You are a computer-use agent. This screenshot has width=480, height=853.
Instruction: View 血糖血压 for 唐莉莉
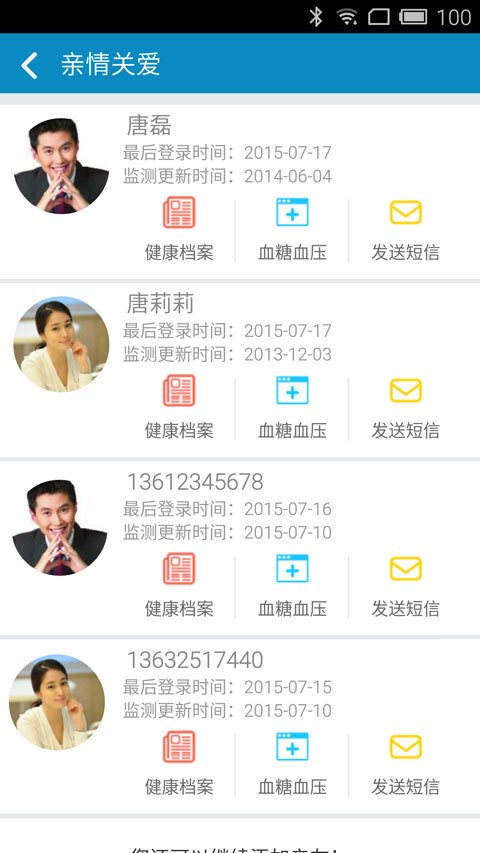(292, 407)
